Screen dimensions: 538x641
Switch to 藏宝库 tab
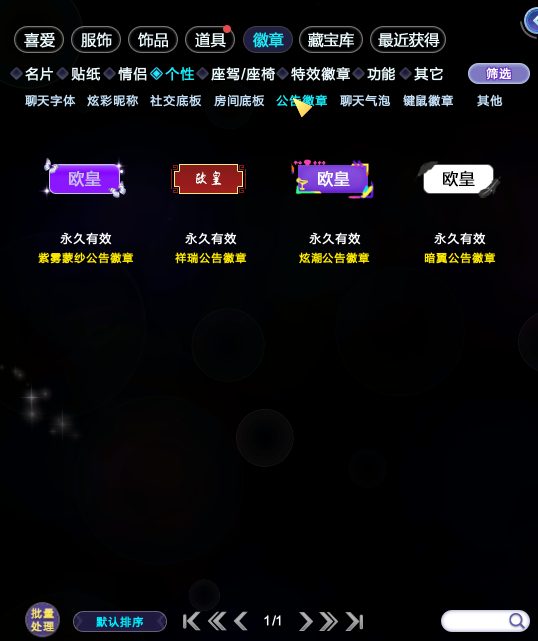pos(331,40)
